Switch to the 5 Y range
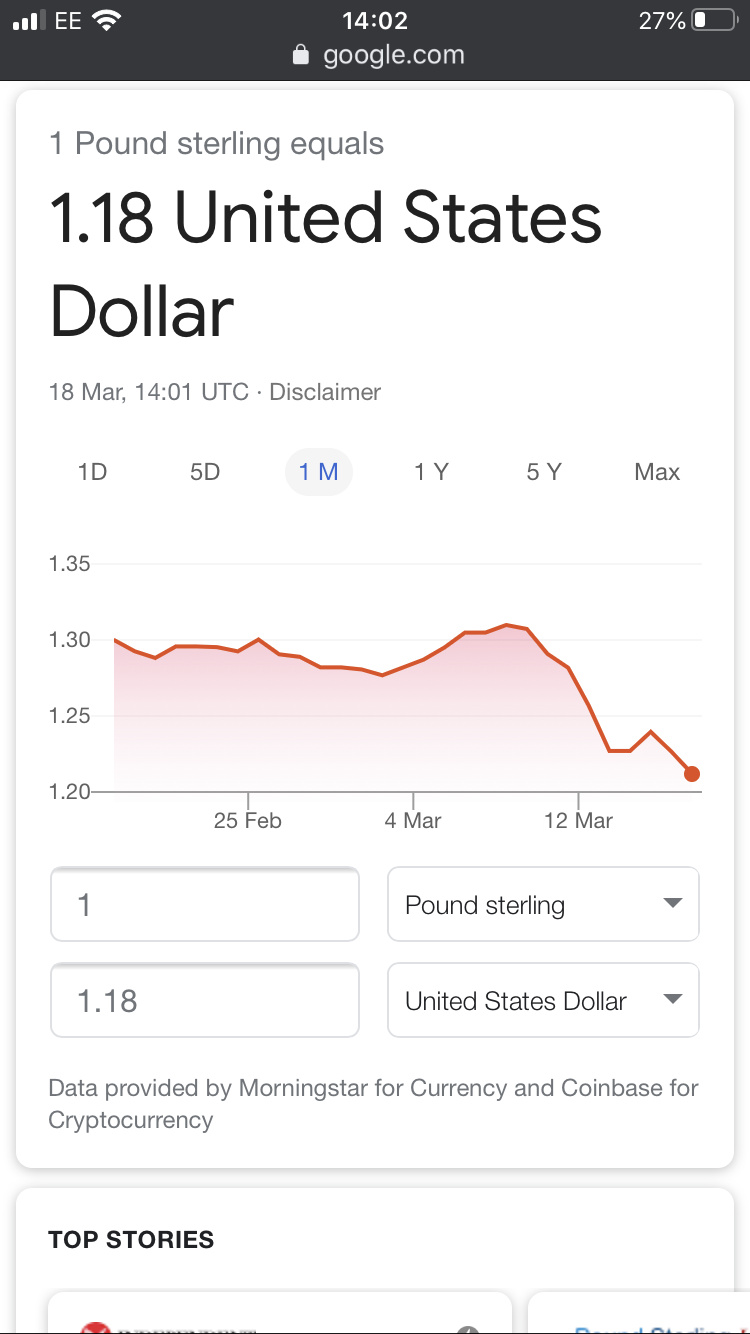This screenshot has width=750, height=1334. tap(544, 472)
